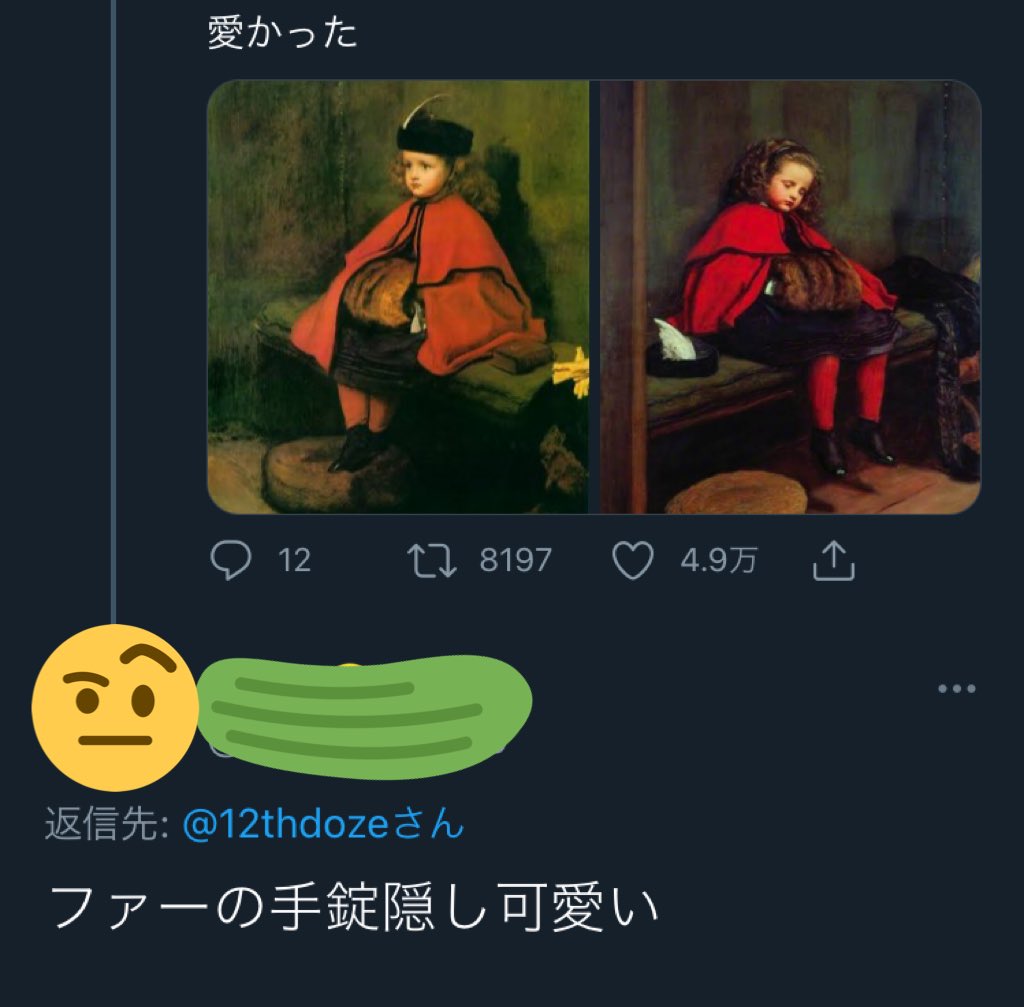Screen dimensions: 1024x1007
Task: Open the replier's profile avatar
Action: (x=115, y=707)
